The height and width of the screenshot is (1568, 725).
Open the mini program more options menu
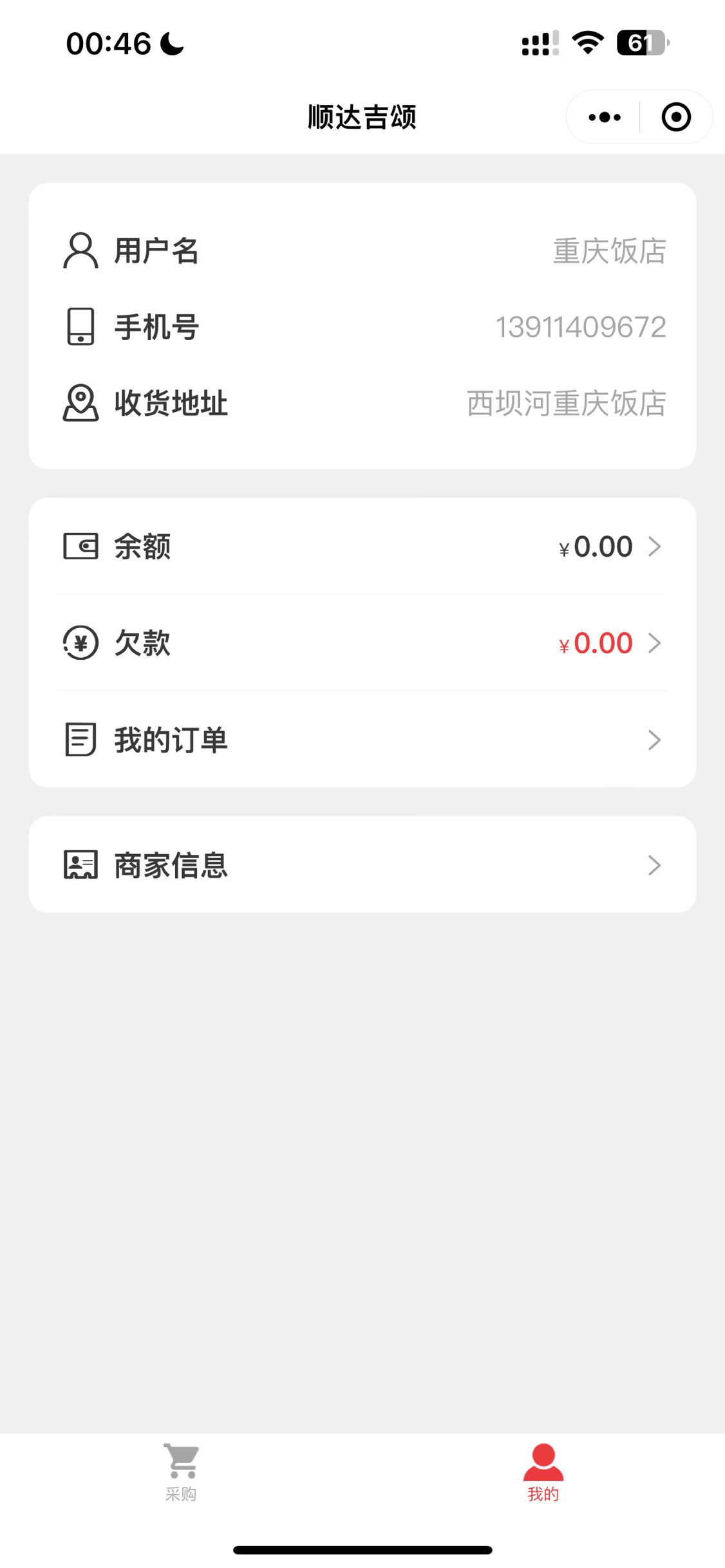coord(605,117)
